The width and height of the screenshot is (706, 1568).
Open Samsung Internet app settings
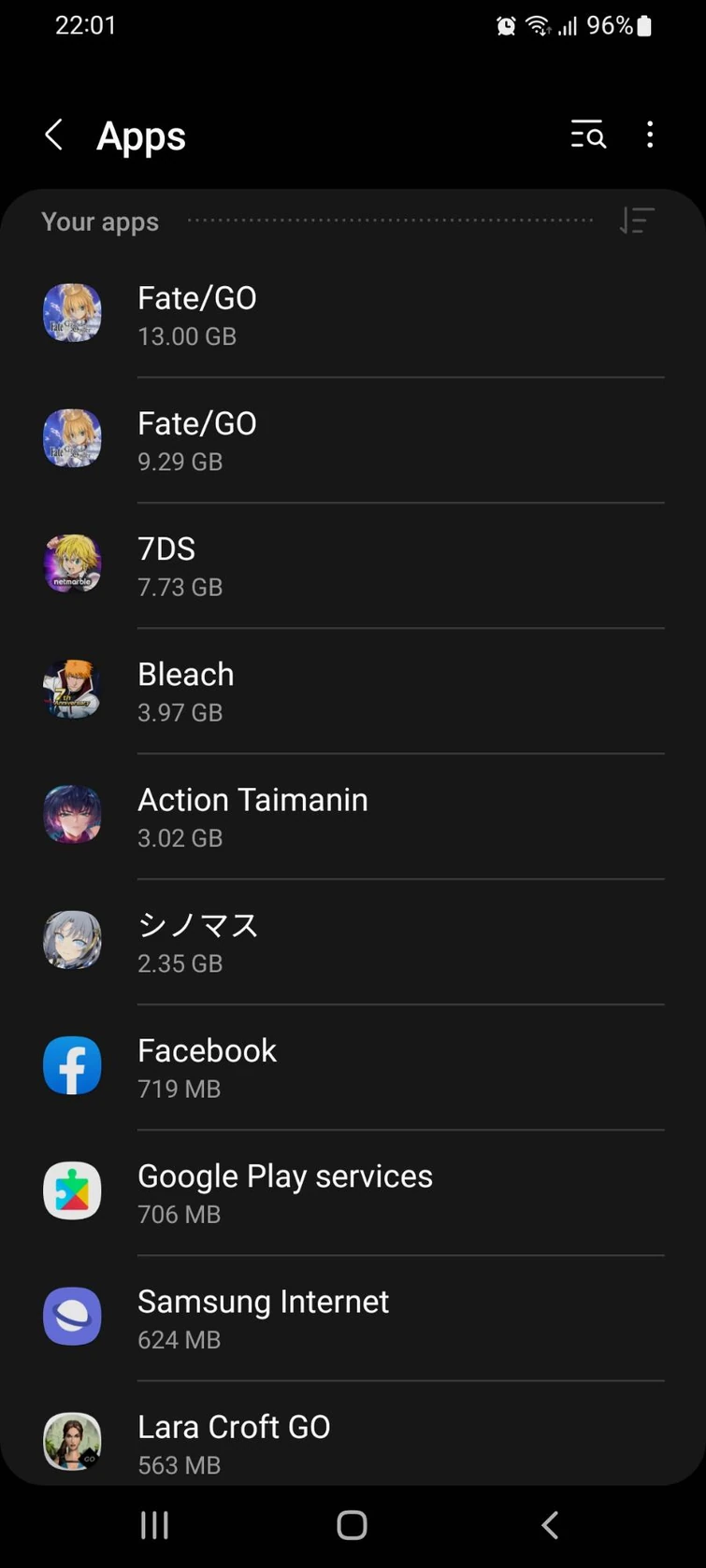coord(353,1317)
